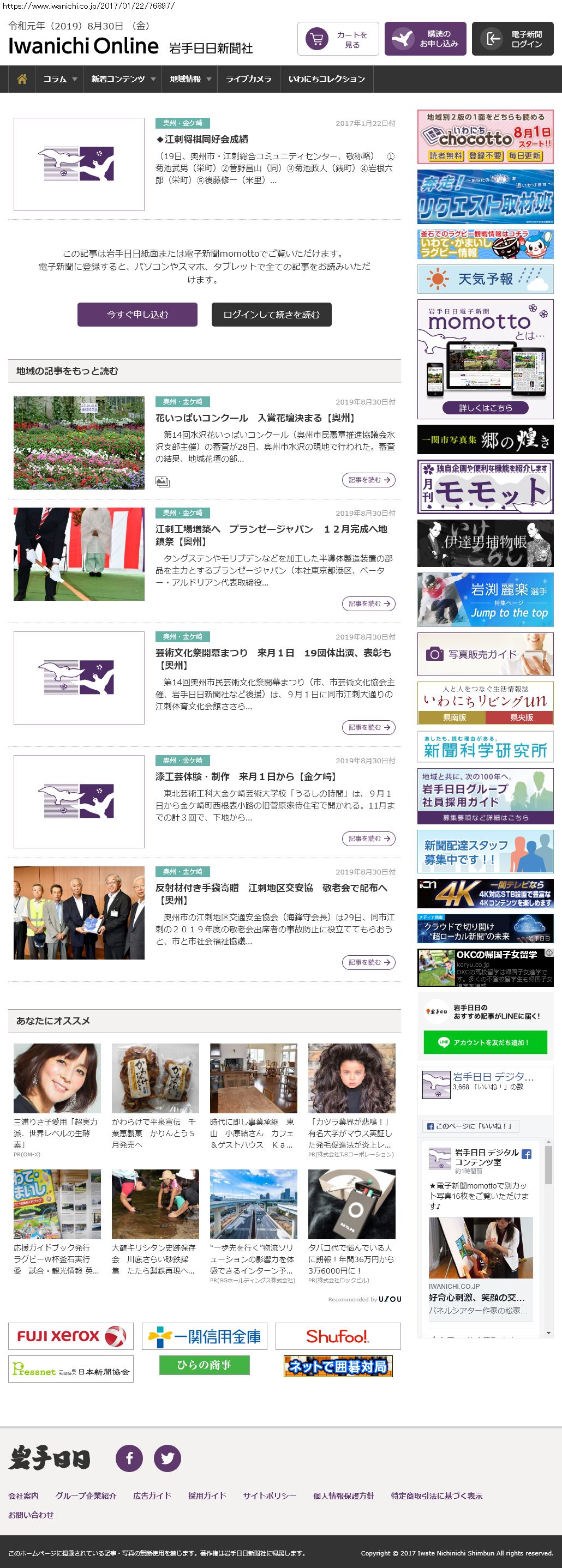The width and height of the screenshot is (562, 1568).
Task: Tap ログインして続きを読む to continue reading
Action: click(x=272, y=315)
